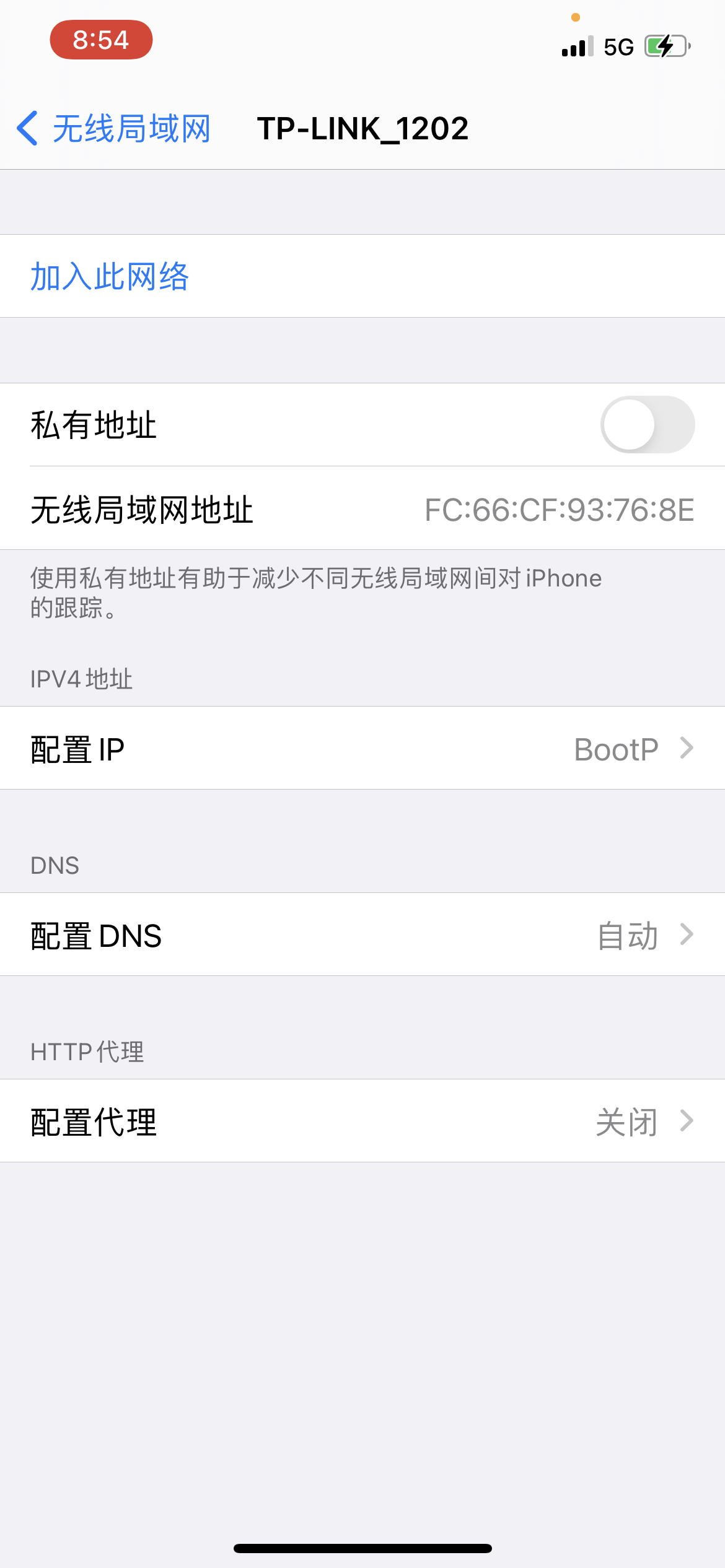Tap 加入此网络 to join network

(x=110, y=276)
